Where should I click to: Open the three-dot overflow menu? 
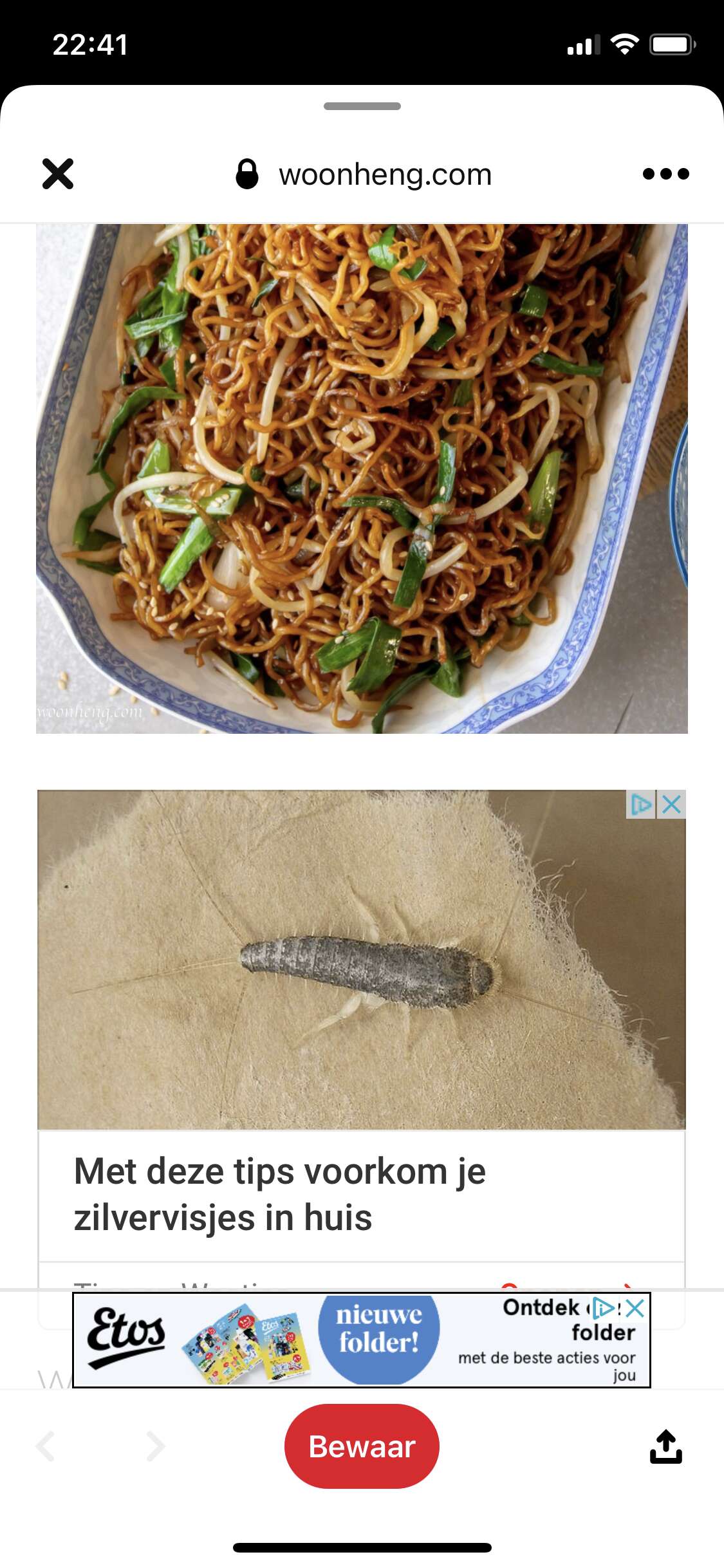pyautogui.click(x=665, y=174)
